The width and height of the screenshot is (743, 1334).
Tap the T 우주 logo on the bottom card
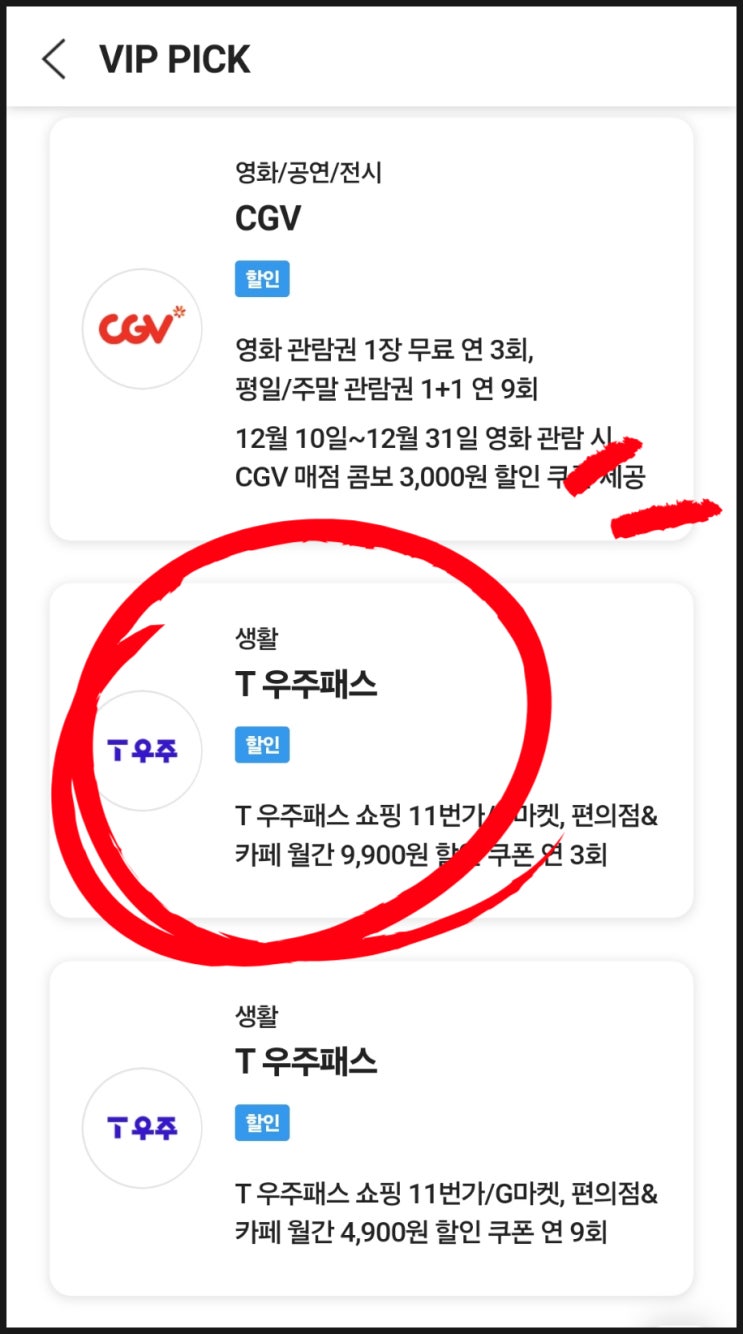pyautogui.click(x=143, y=1127)
